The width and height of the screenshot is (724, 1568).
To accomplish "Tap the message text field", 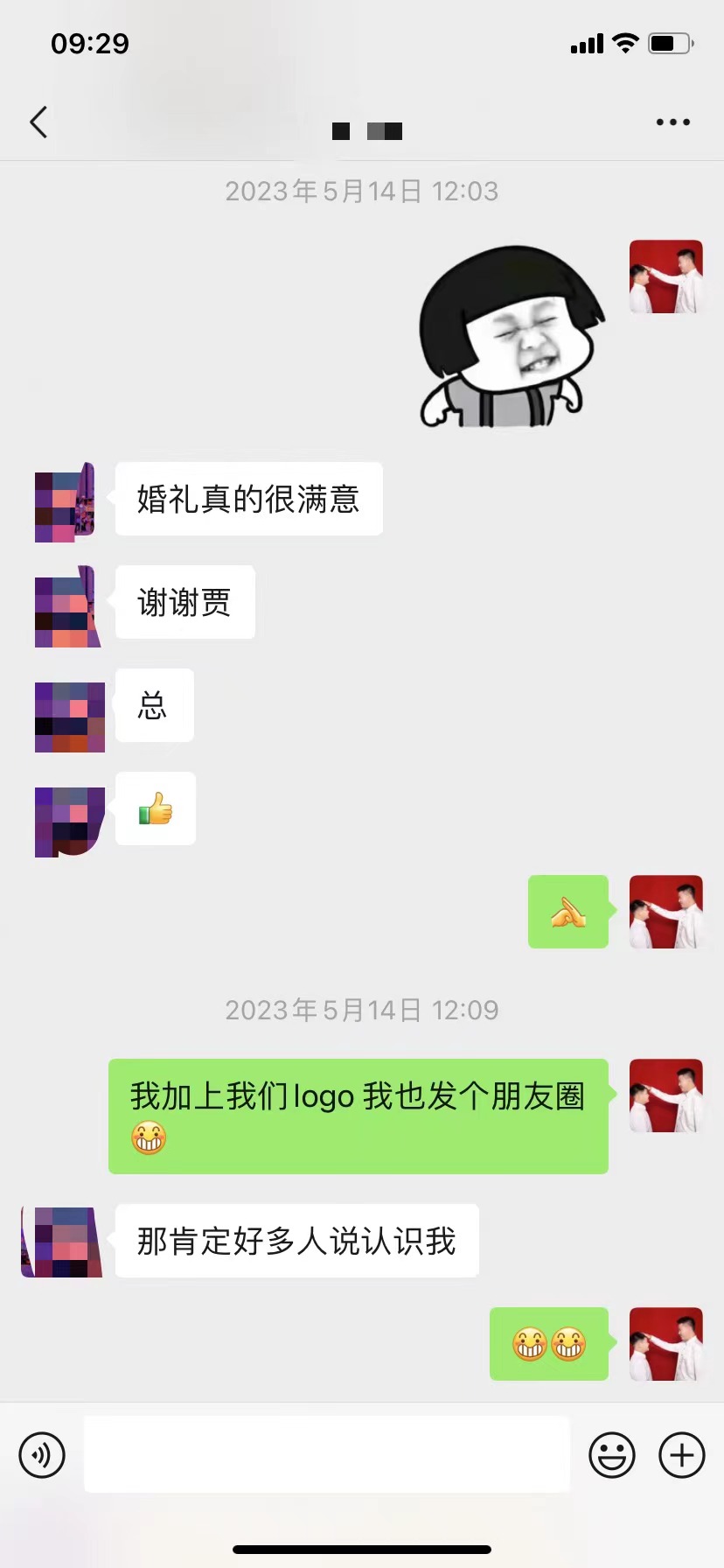I will pyautogui.click(x=327, y=1454).
